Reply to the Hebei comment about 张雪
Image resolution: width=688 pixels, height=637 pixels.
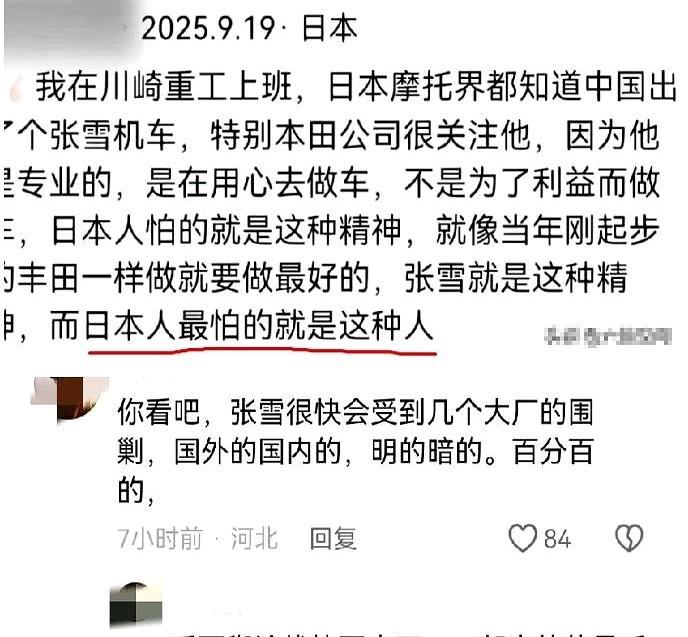click(333, 539)
